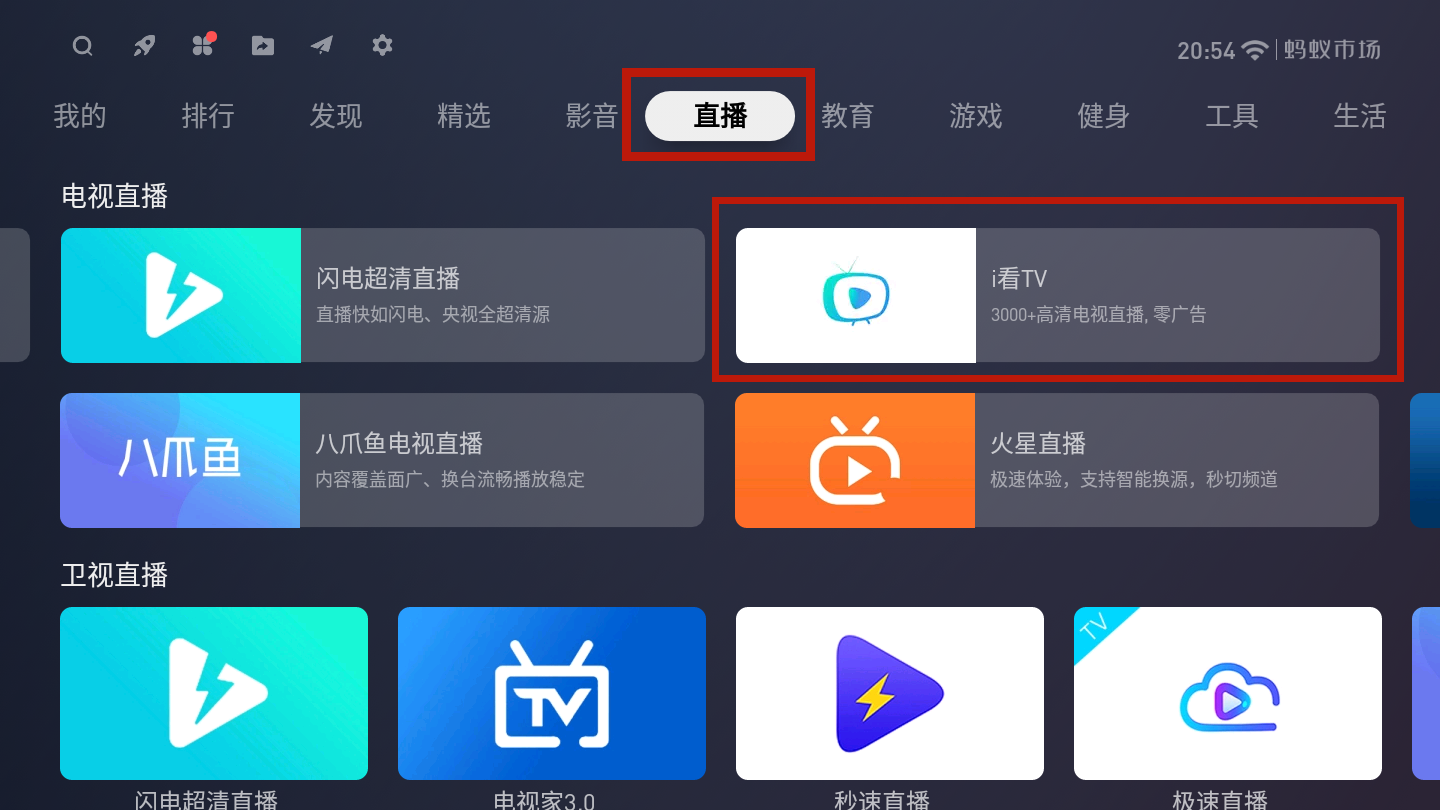This screenshot has height=810, width=1440.
Task: Switch to the 我的 tab
Action: [80, 116]
